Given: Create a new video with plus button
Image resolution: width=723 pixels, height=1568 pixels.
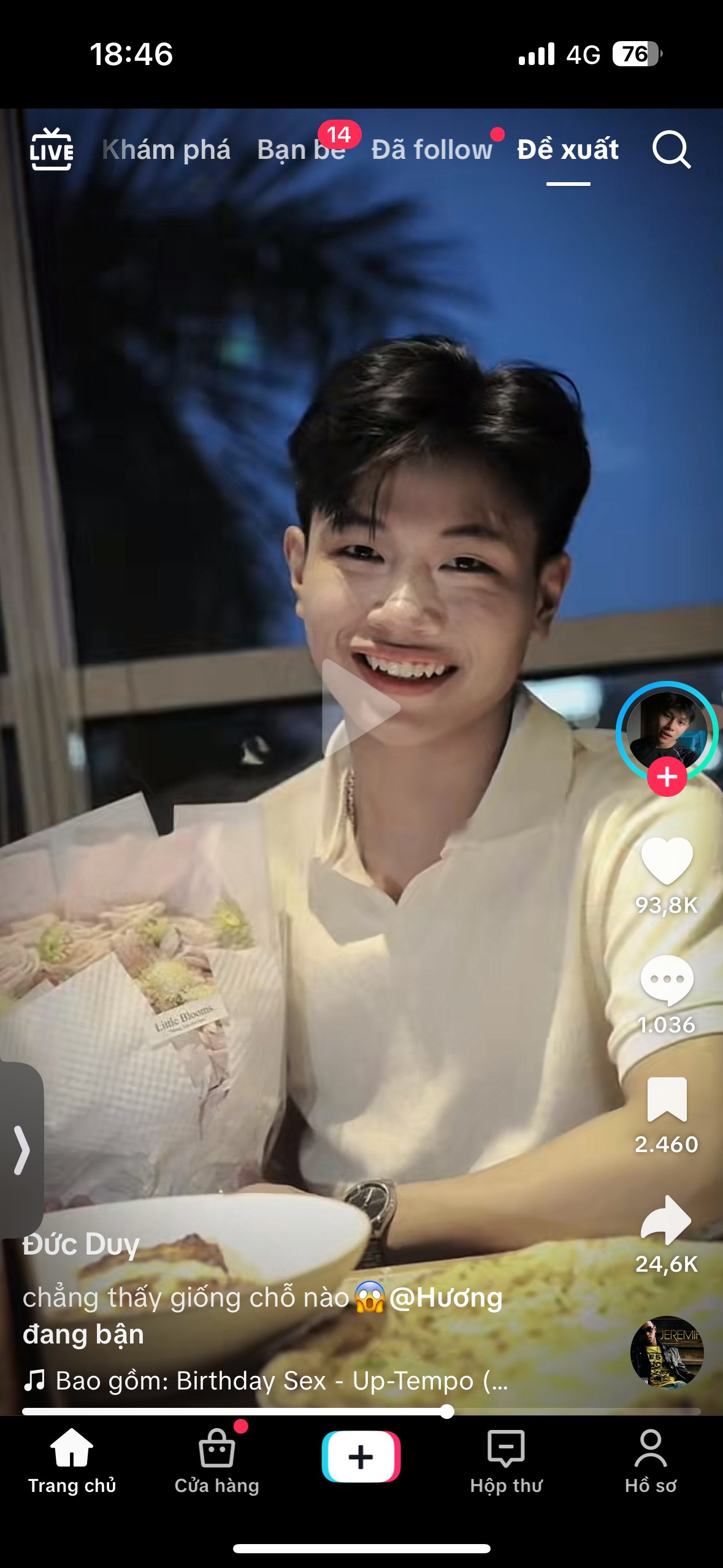Looking at the screenshot, I should [361, 1456].
